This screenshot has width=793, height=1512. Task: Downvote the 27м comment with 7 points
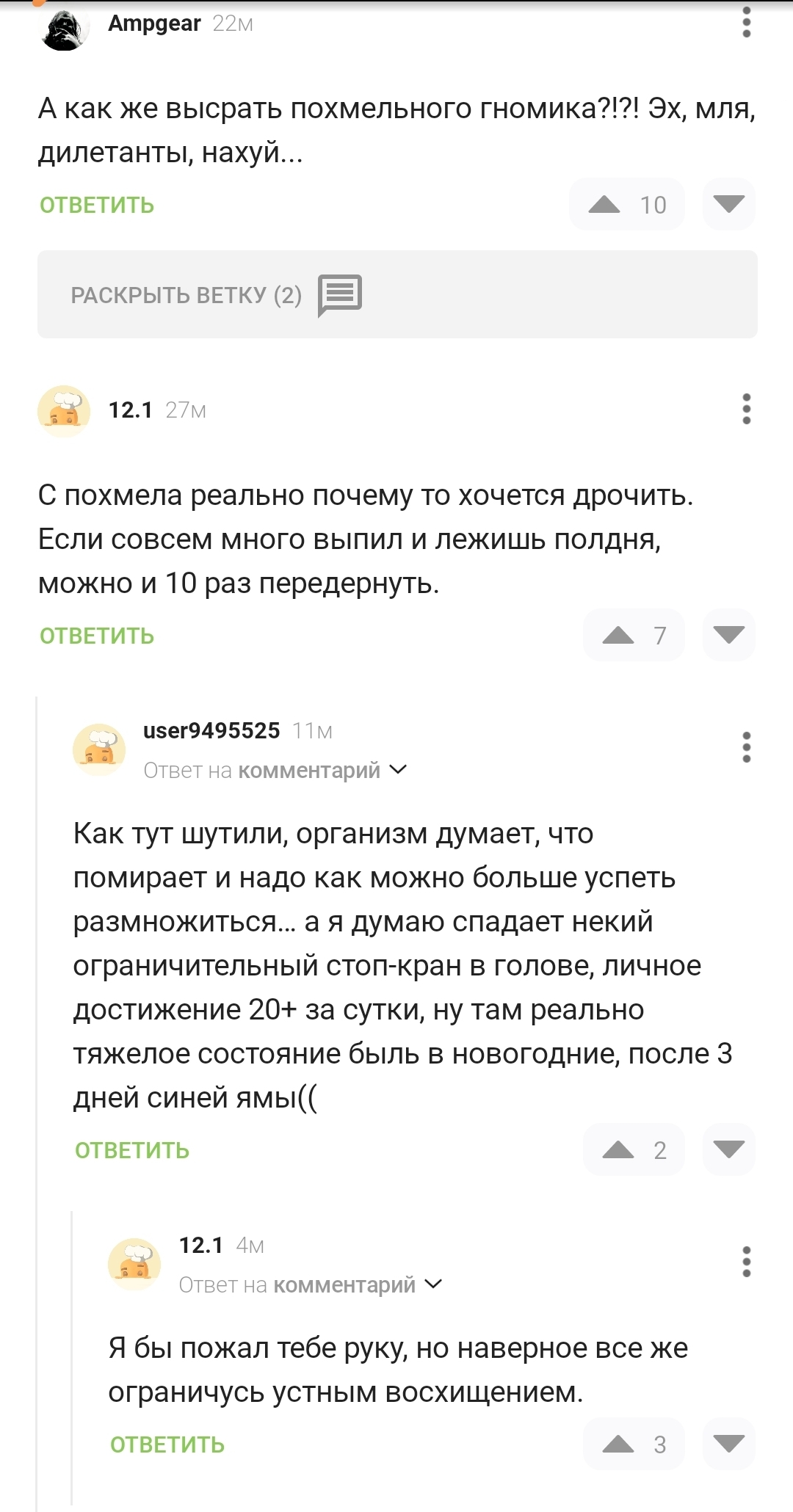[728, 635]
